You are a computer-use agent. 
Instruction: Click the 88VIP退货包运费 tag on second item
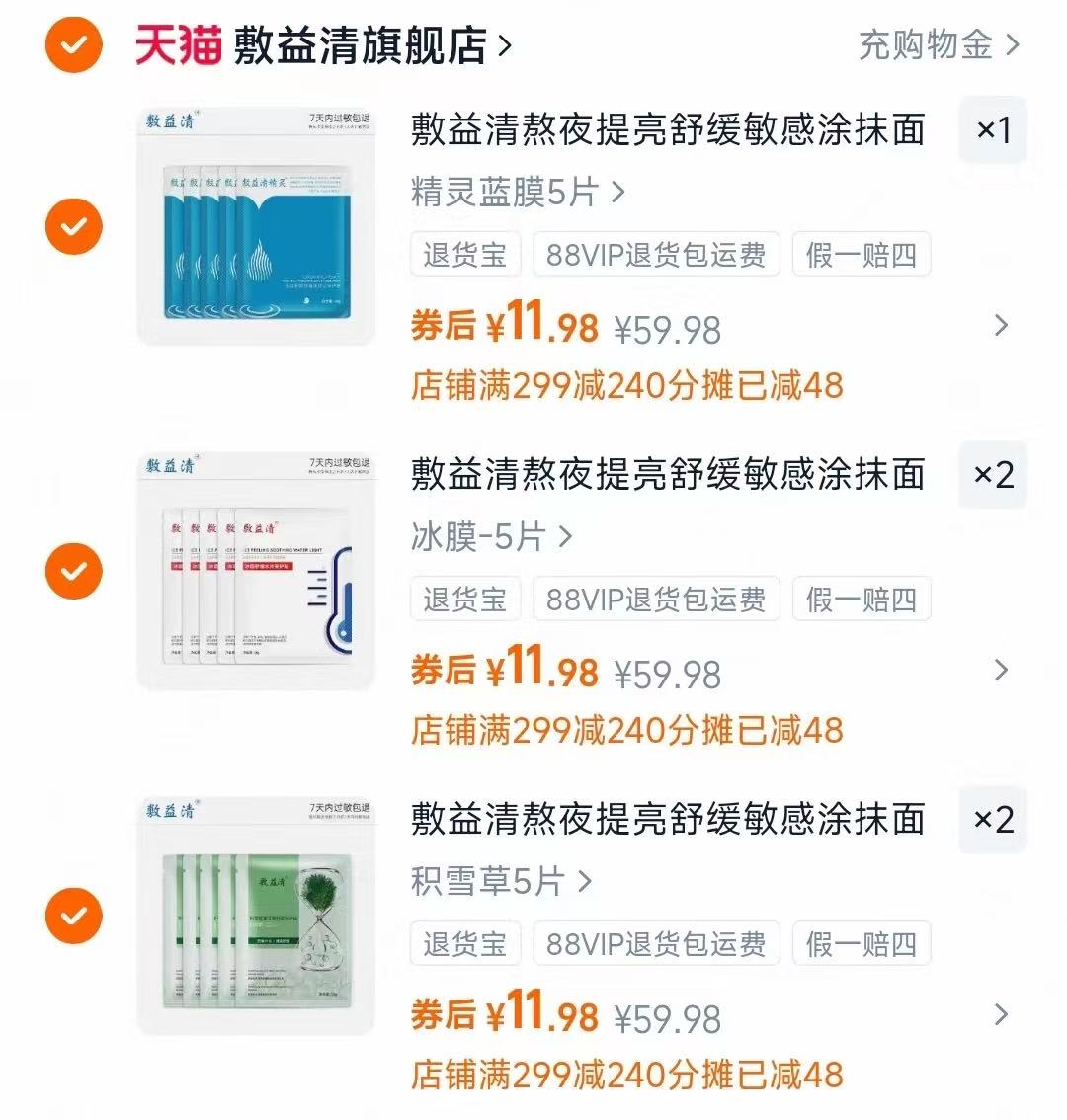click(x=655, y=599)
